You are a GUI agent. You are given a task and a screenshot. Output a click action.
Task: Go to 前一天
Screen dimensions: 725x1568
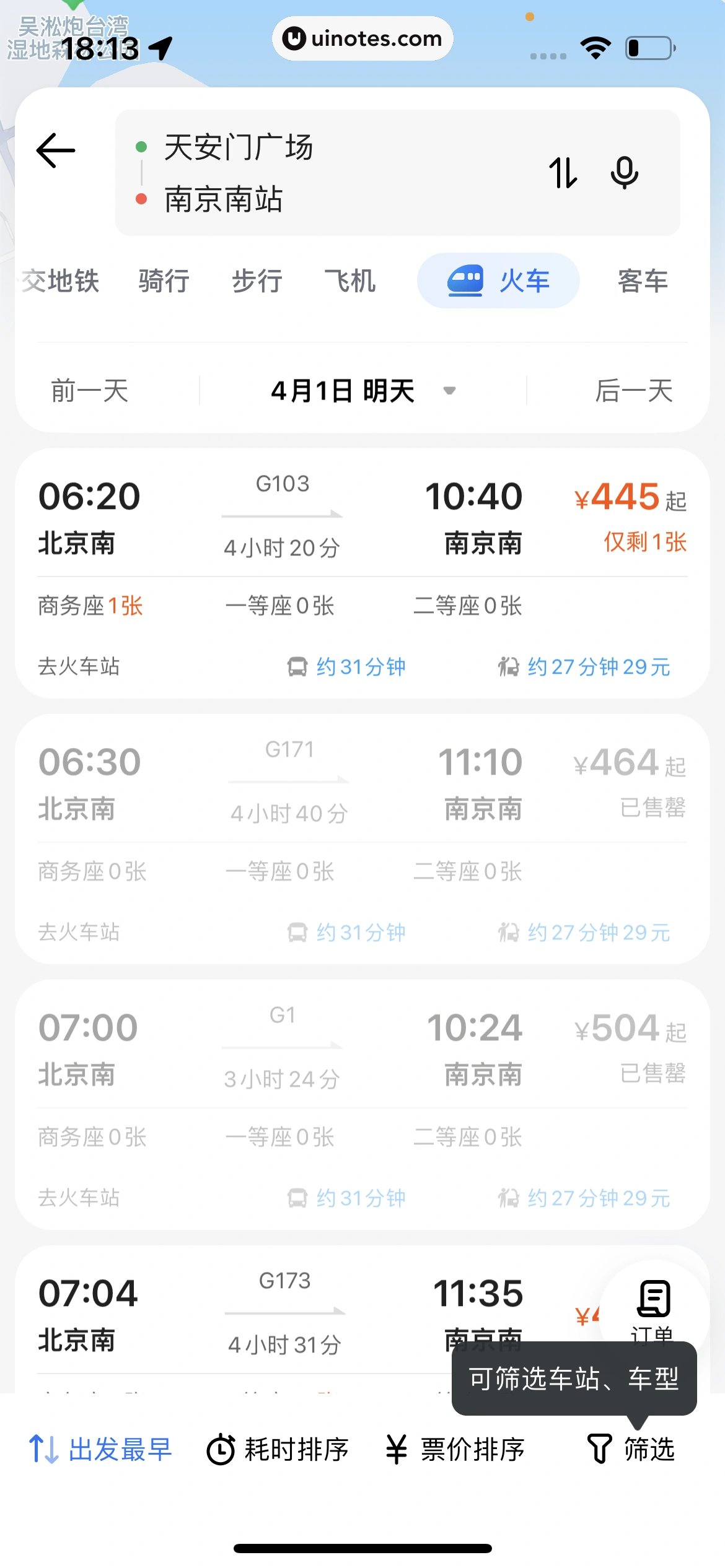click(90, 391)
